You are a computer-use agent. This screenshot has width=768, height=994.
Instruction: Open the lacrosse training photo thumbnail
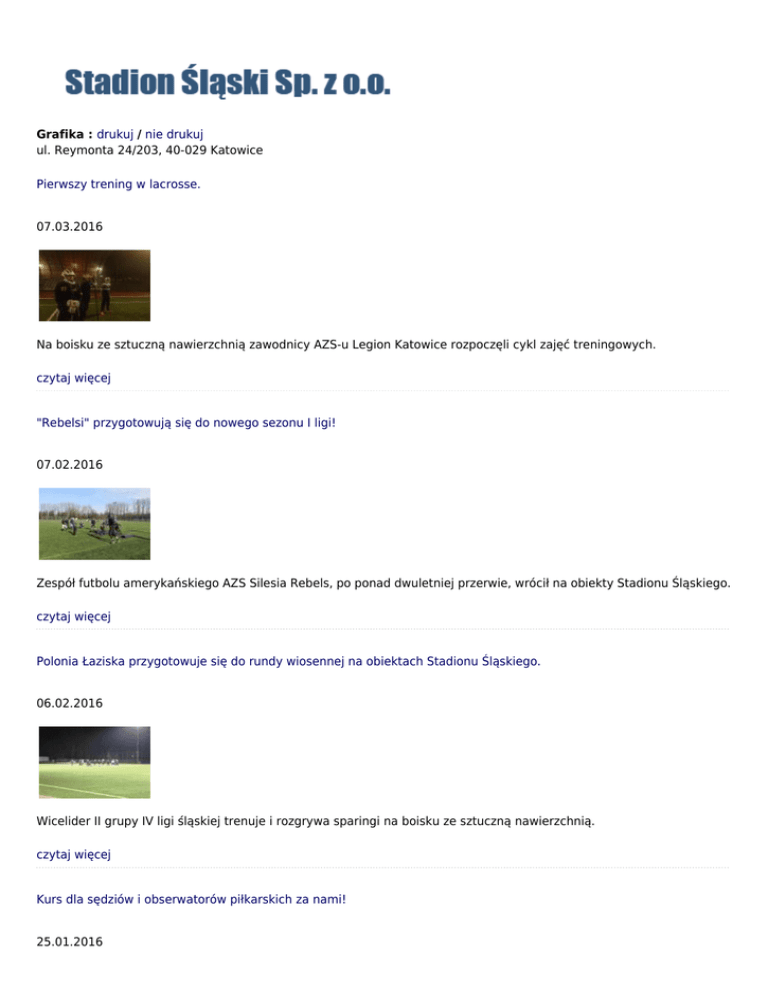tap(94, 285)
